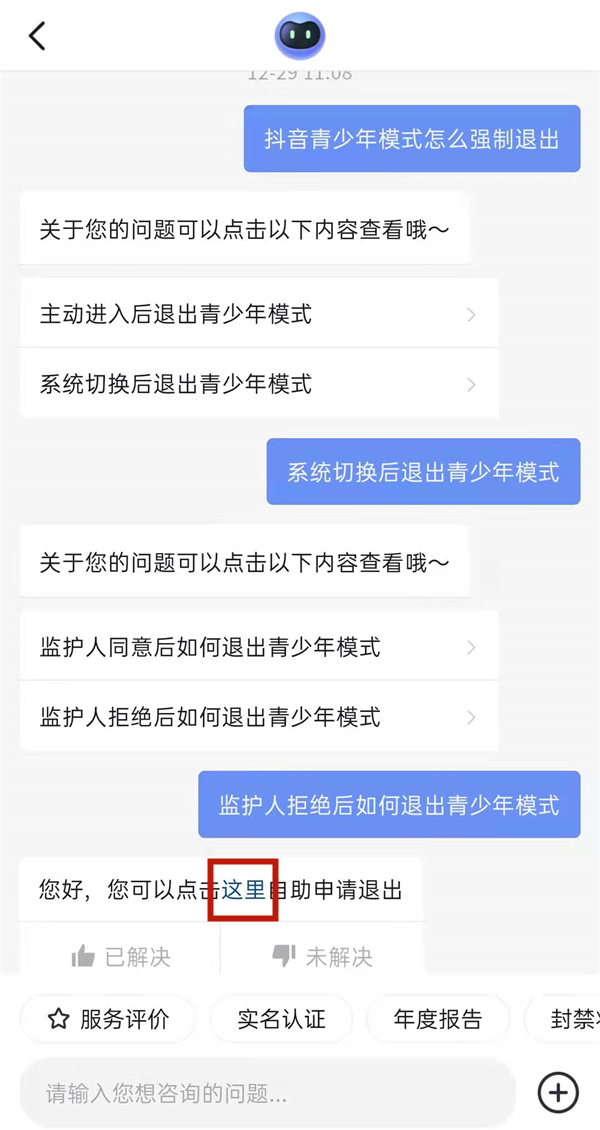This screenshot has height=1130, width=600.
Task: Mark the answer as 未解决
Action: click(322, 957)
